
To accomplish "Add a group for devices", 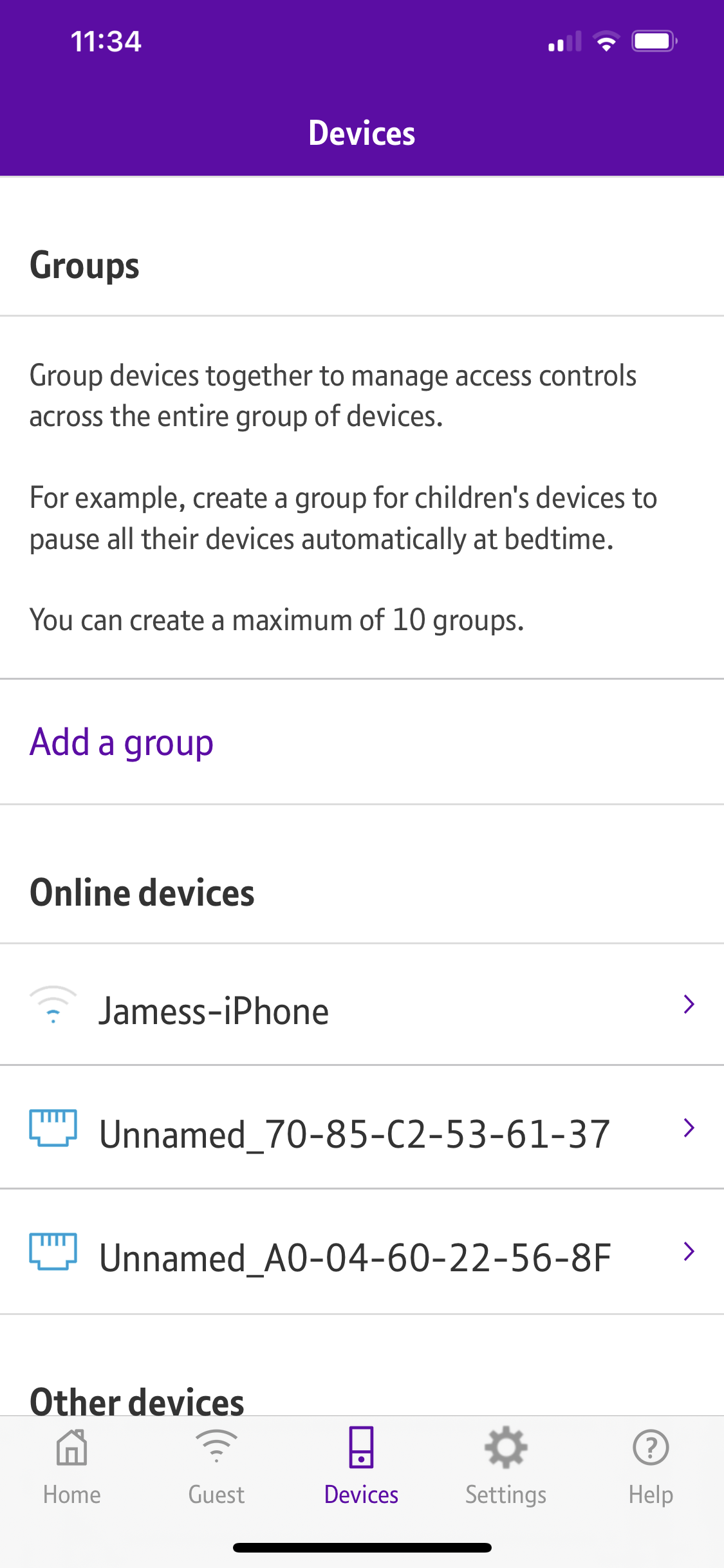I will 122,742.
